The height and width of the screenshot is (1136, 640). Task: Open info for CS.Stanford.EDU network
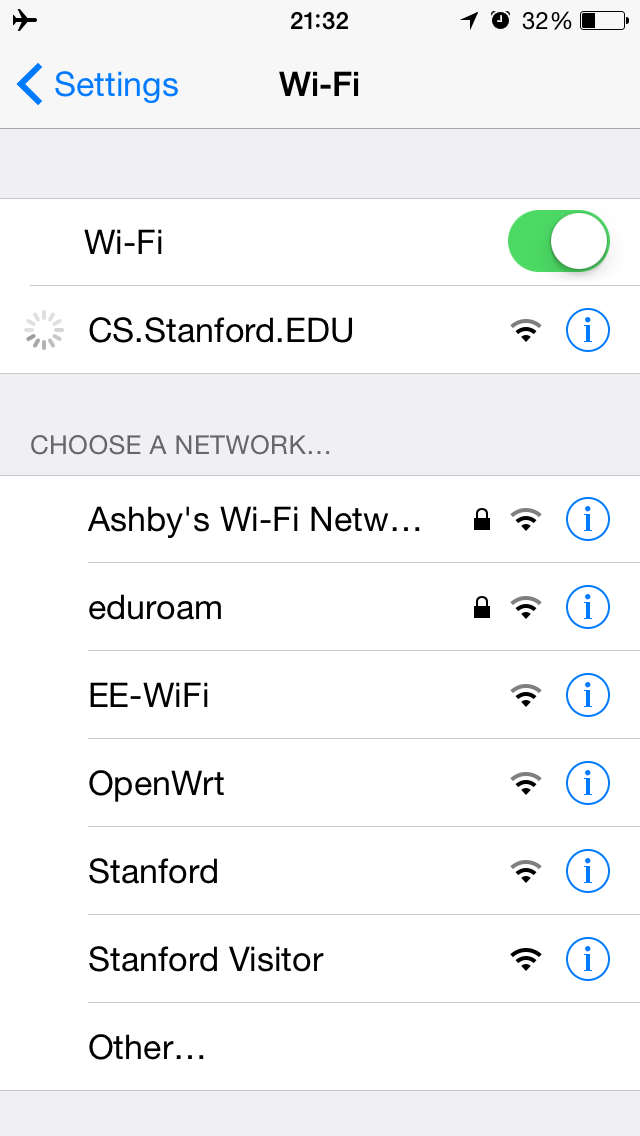pos(587,330)
